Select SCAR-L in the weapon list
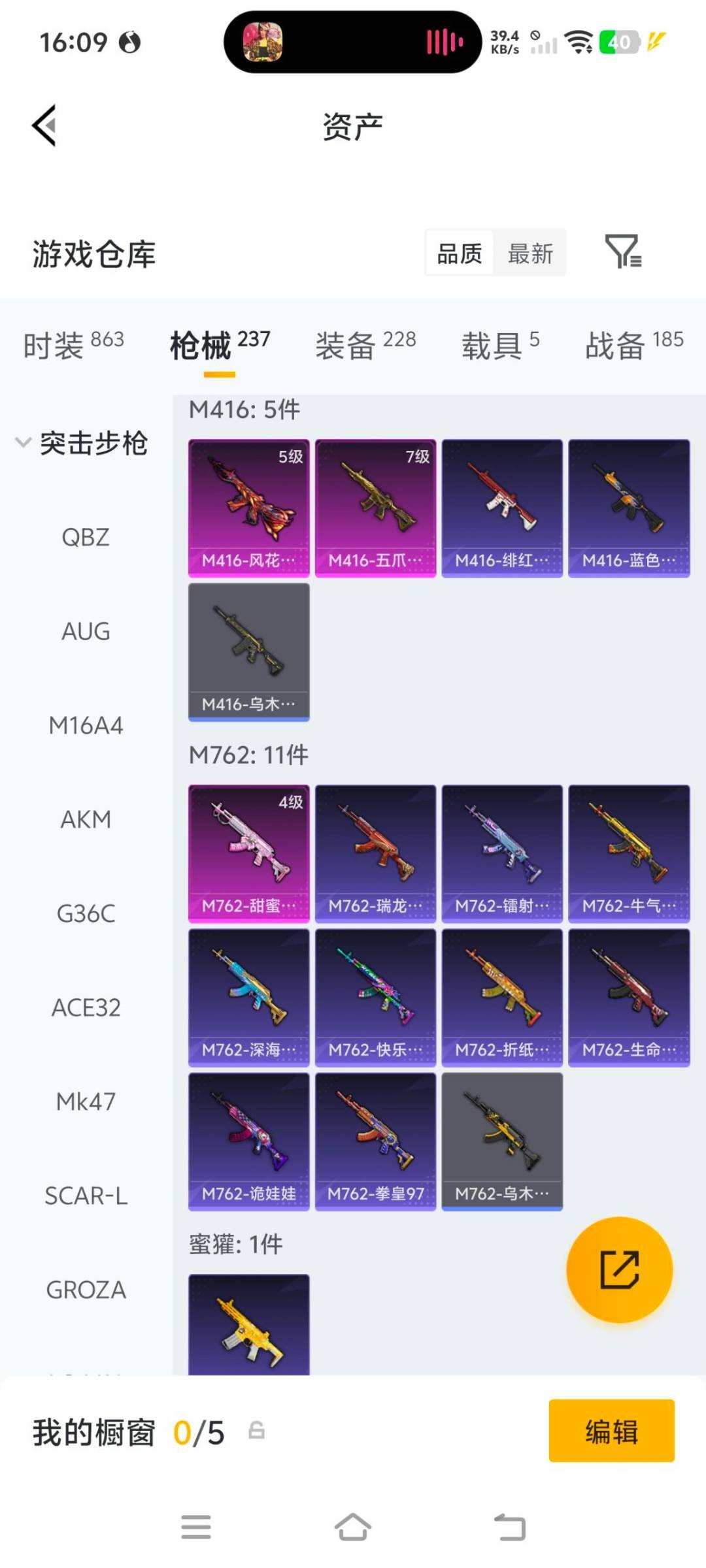 click(x=86, y=1196)
